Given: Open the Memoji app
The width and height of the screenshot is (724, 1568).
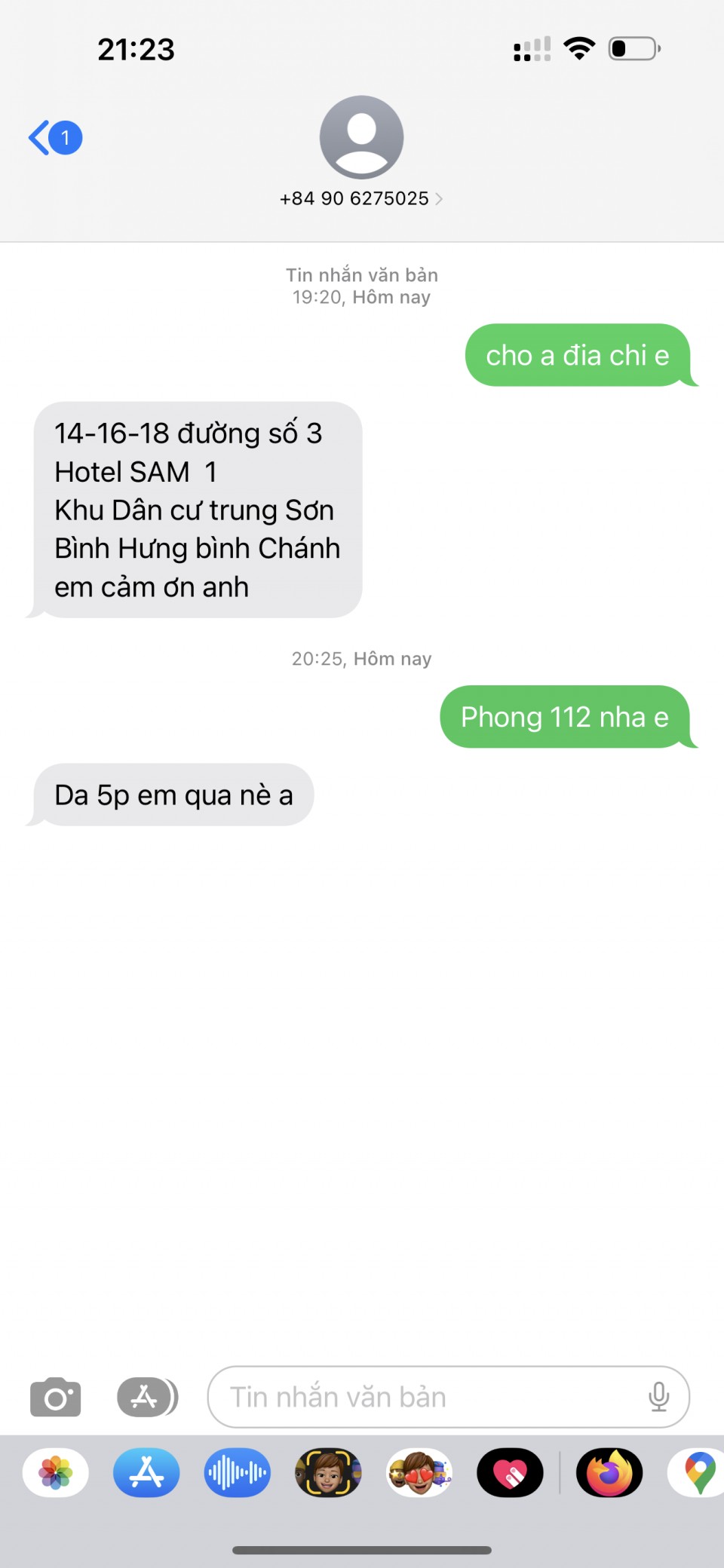Looking at the screenshot, I should [x=328, y=1473].
